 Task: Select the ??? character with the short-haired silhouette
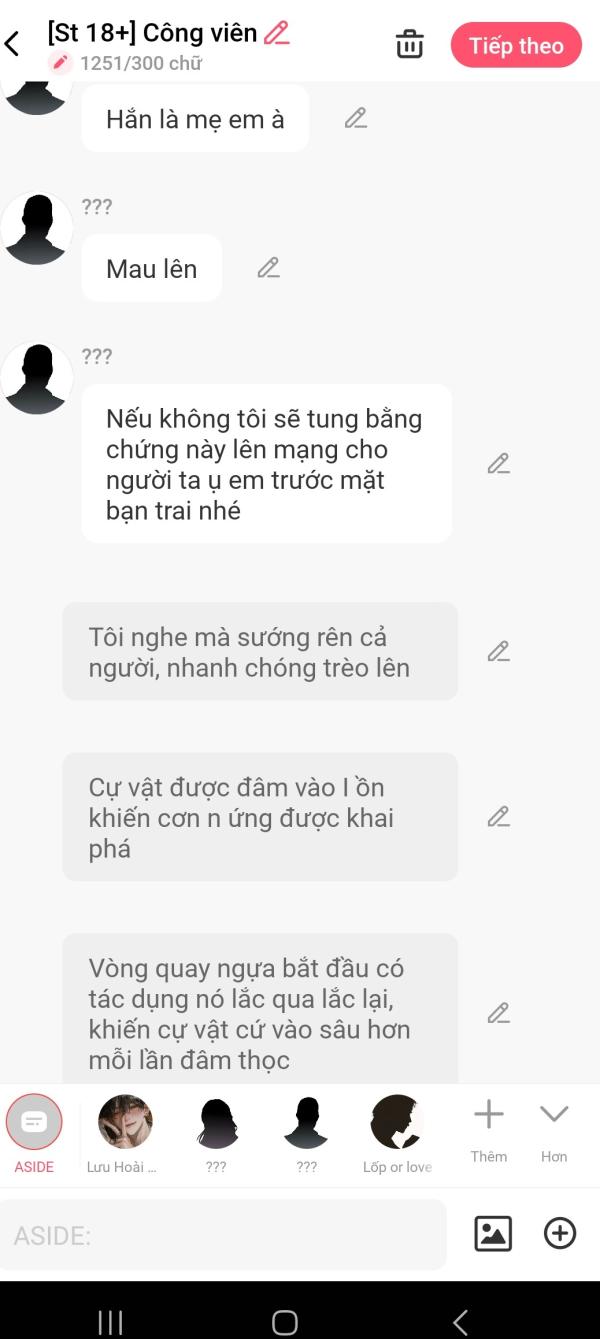306,1133
